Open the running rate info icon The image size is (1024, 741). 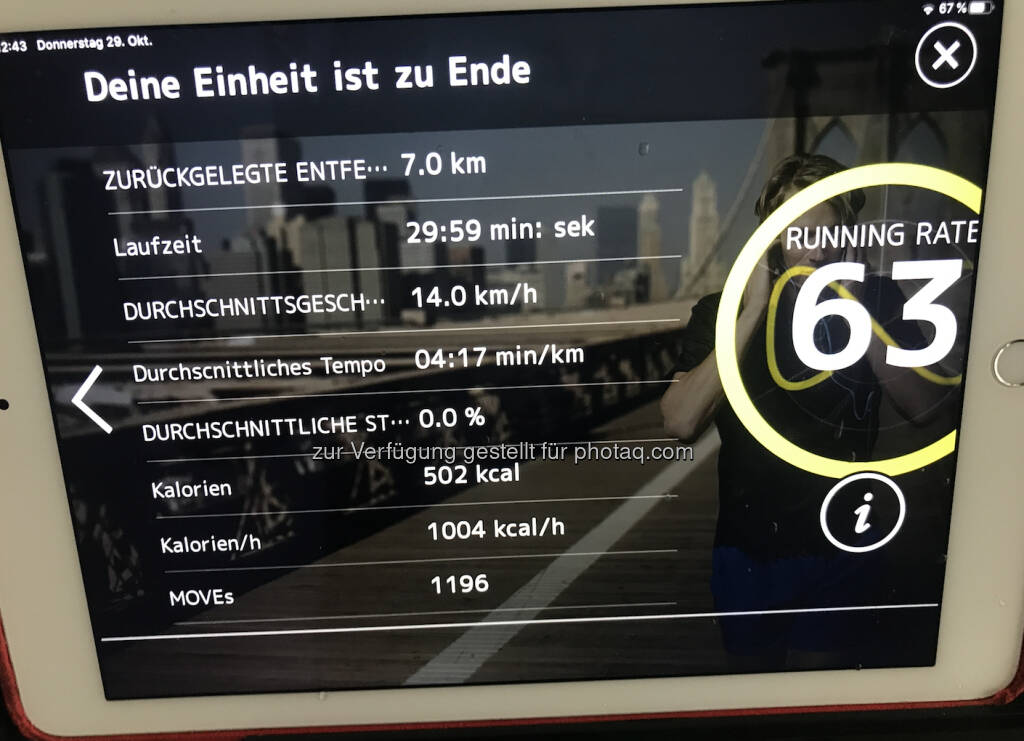click(x=862, y=513)
